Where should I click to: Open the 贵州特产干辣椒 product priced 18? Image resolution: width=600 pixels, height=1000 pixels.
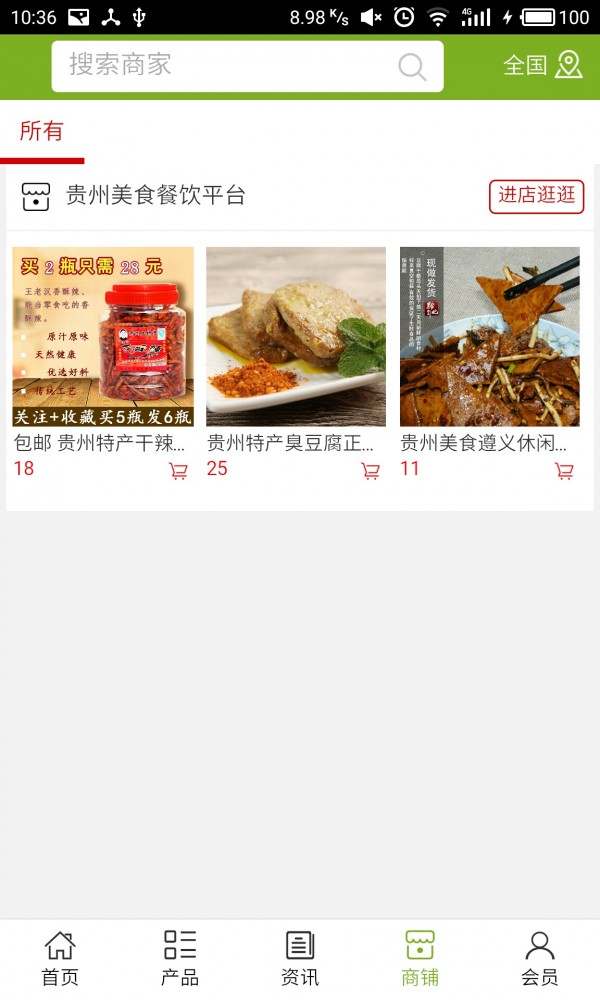coord(103,337)
